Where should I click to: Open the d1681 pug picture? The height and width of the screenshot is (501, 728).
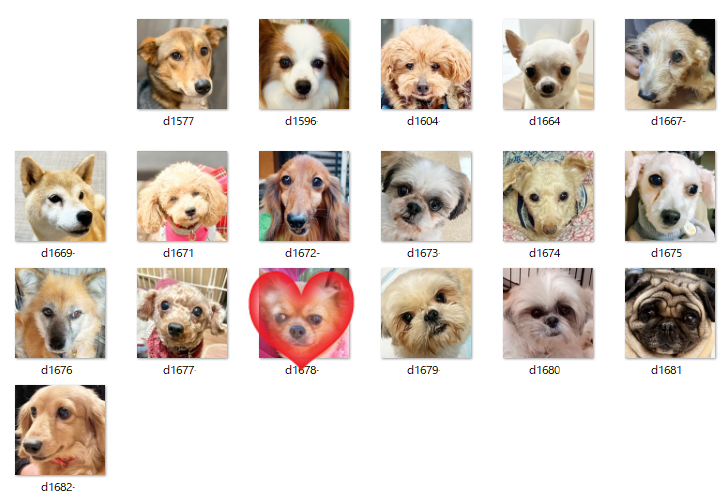pyautogui.click(x=670, y=313)
